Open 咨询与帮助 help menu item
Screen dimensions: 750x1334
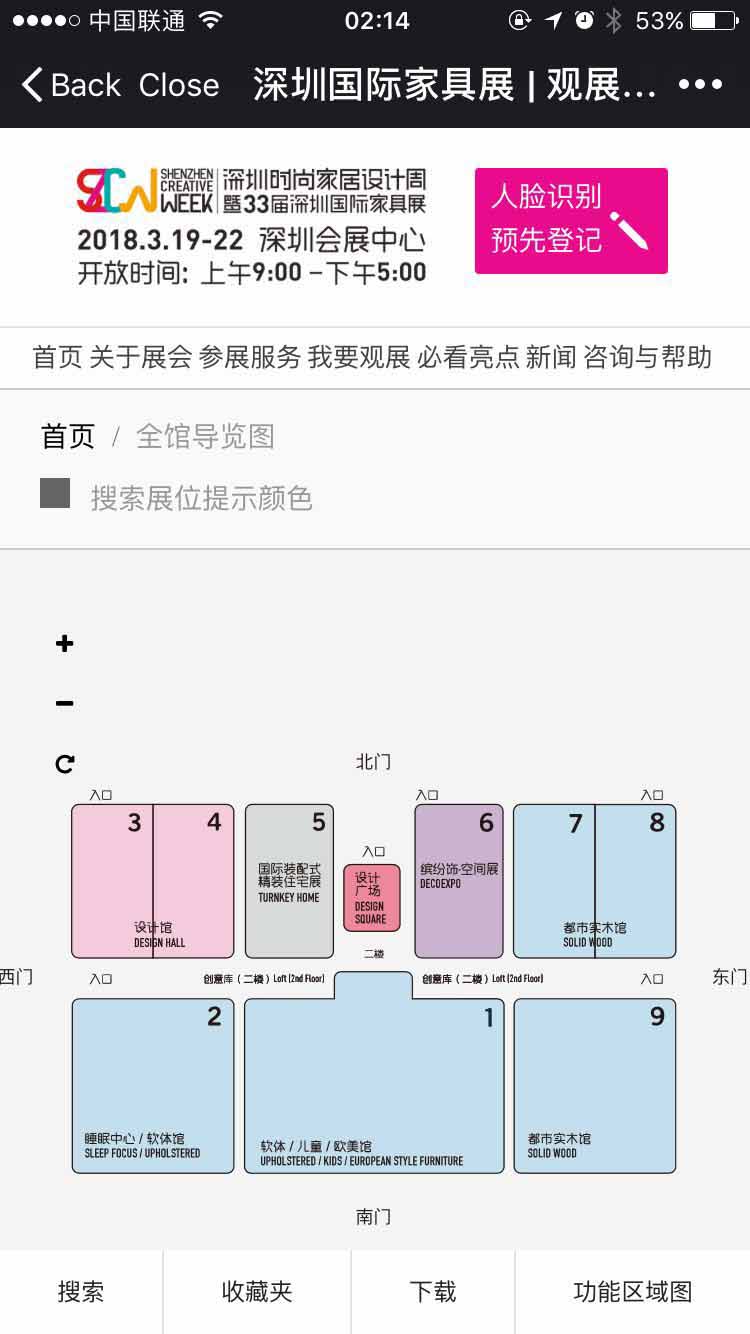[x=647, y=357]
